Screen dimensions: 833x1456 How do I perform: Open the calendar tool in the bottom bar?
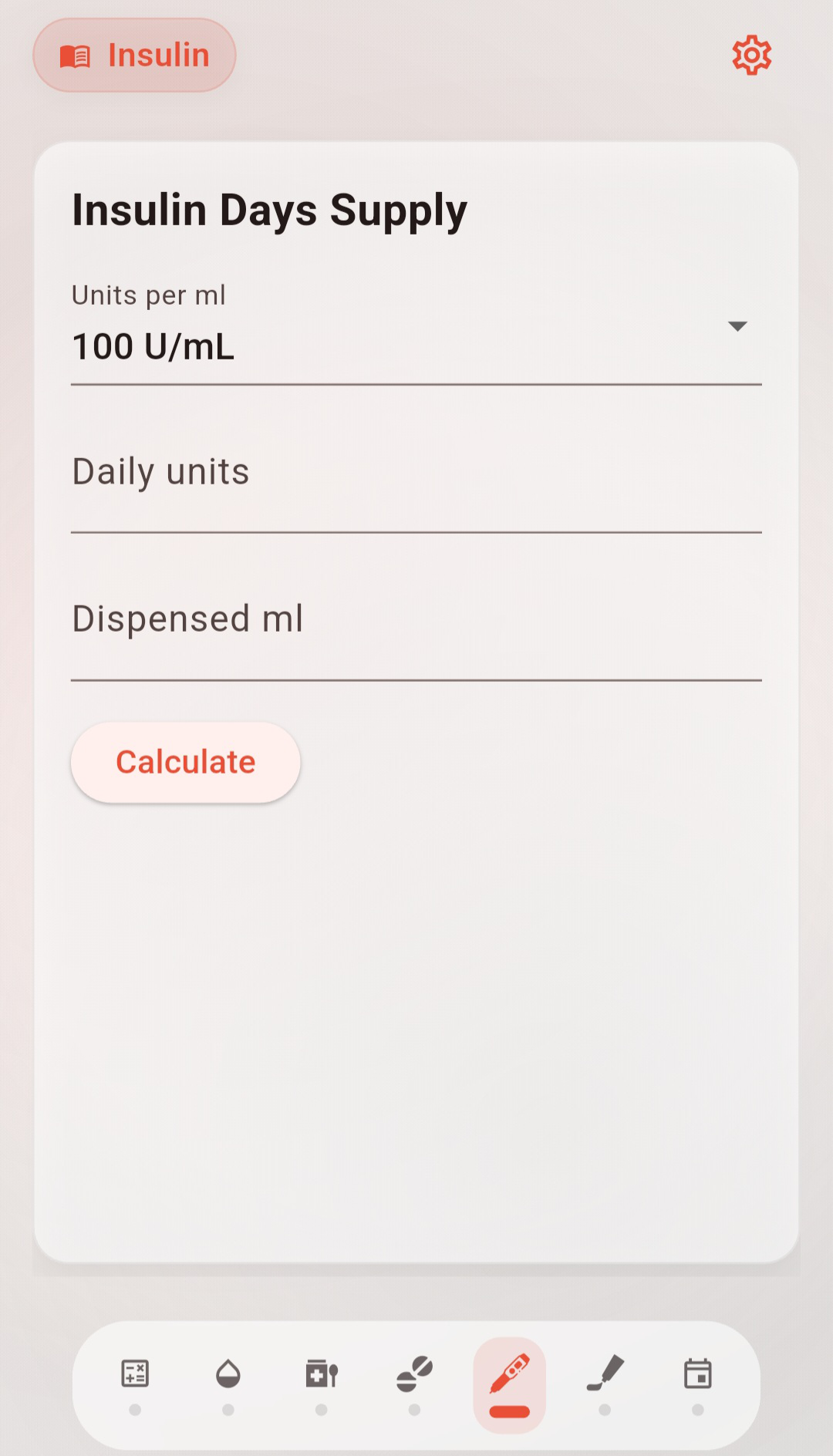pos(697,1373)
